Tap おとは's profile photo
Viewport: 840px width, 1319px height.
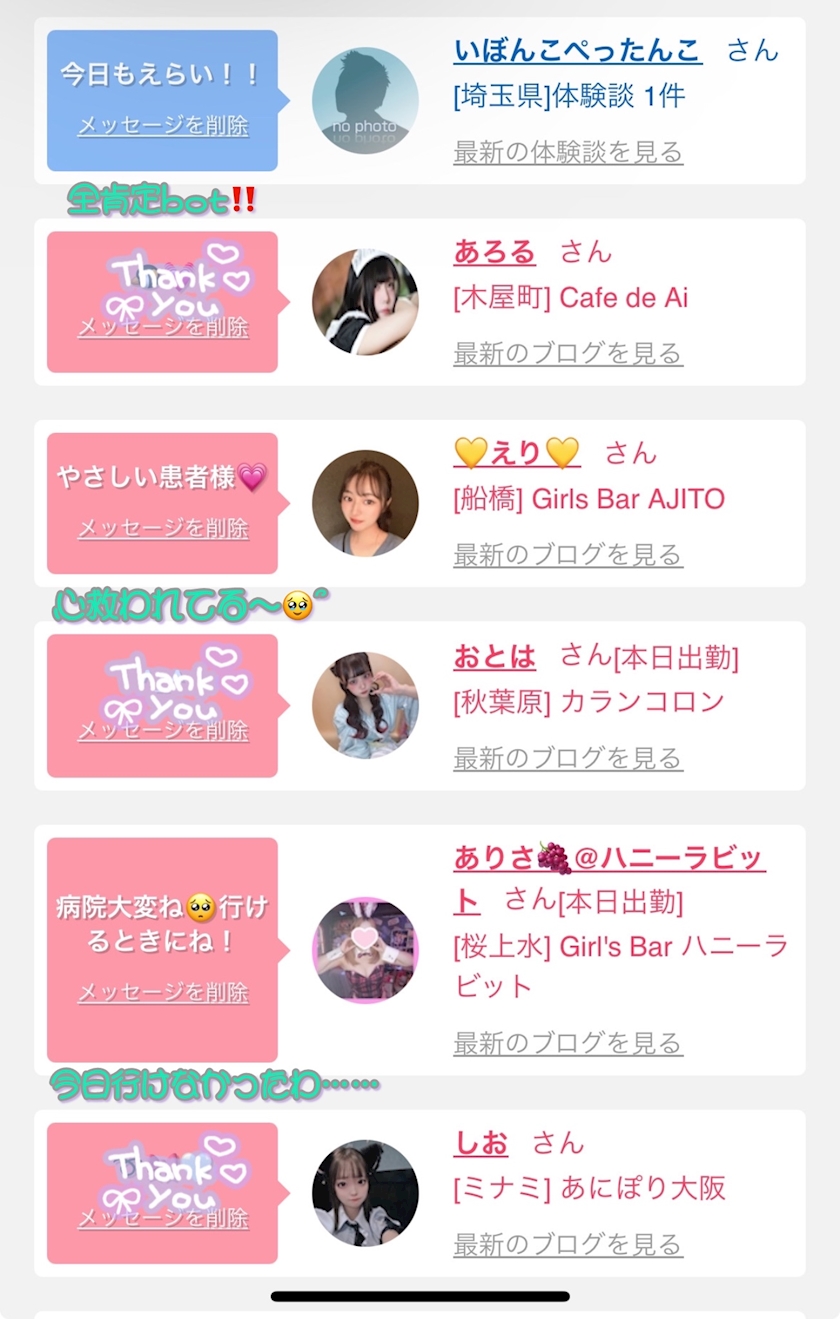[x=365, y=706]
